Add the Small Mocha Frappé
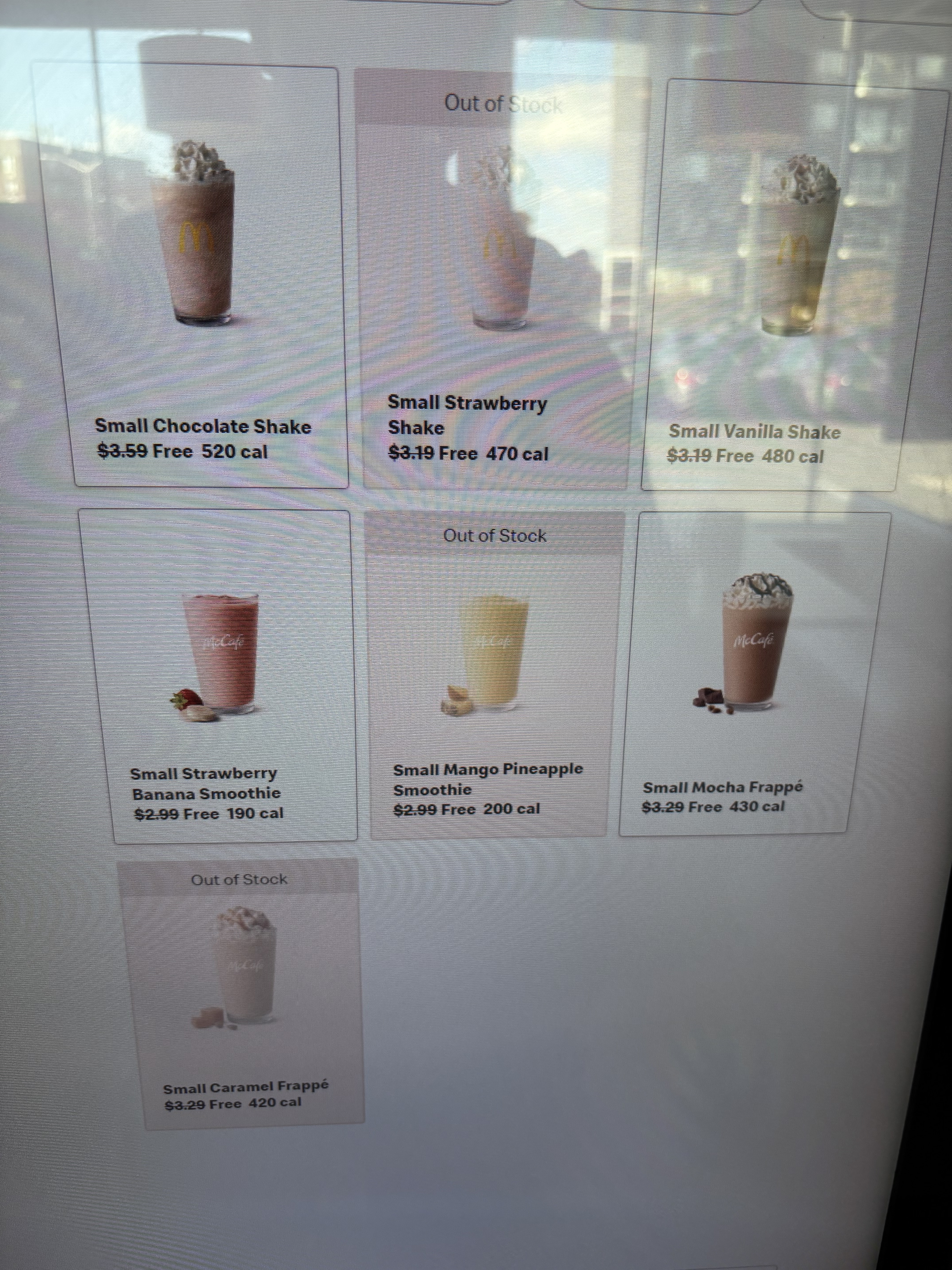 (746, 672)
